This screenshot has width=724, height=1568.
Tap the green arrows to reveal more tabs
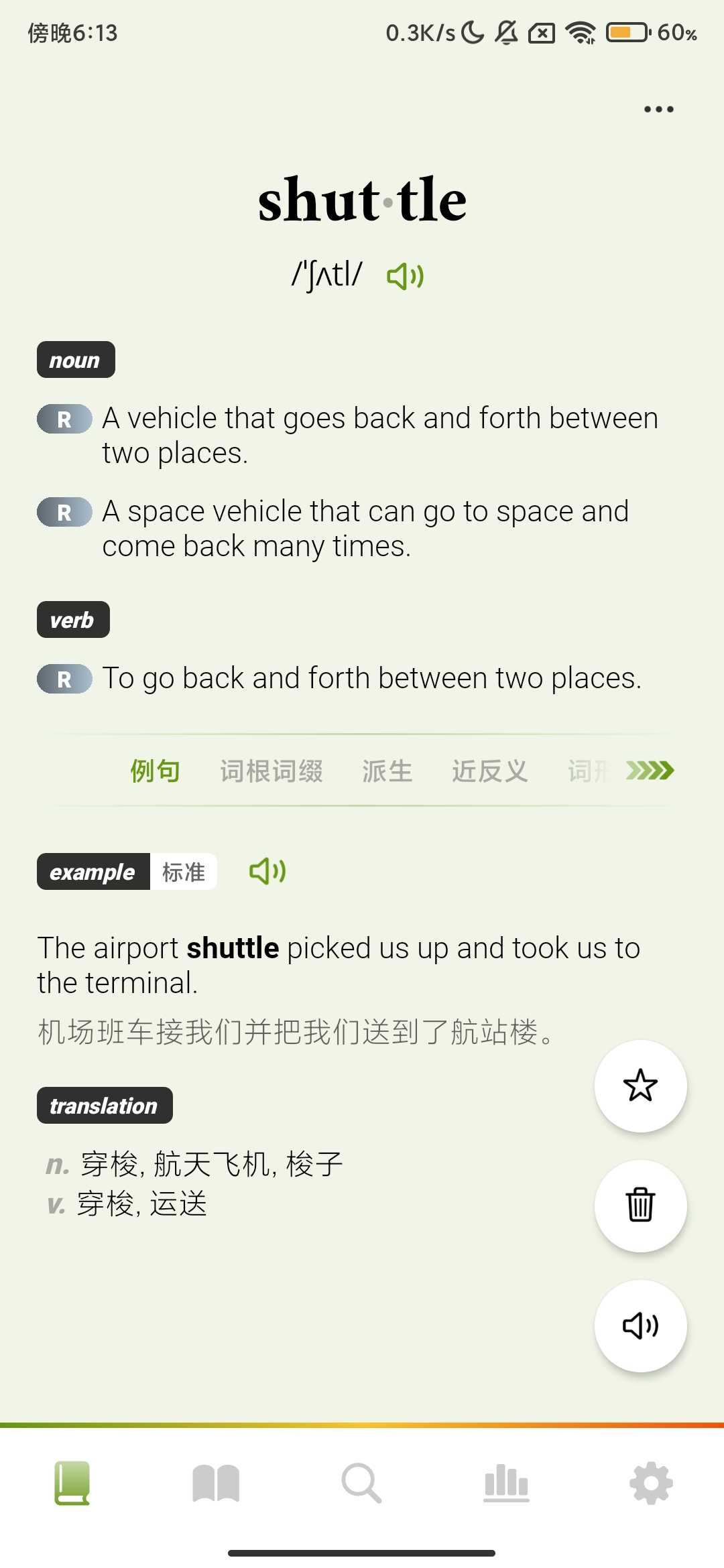(650, 771)
